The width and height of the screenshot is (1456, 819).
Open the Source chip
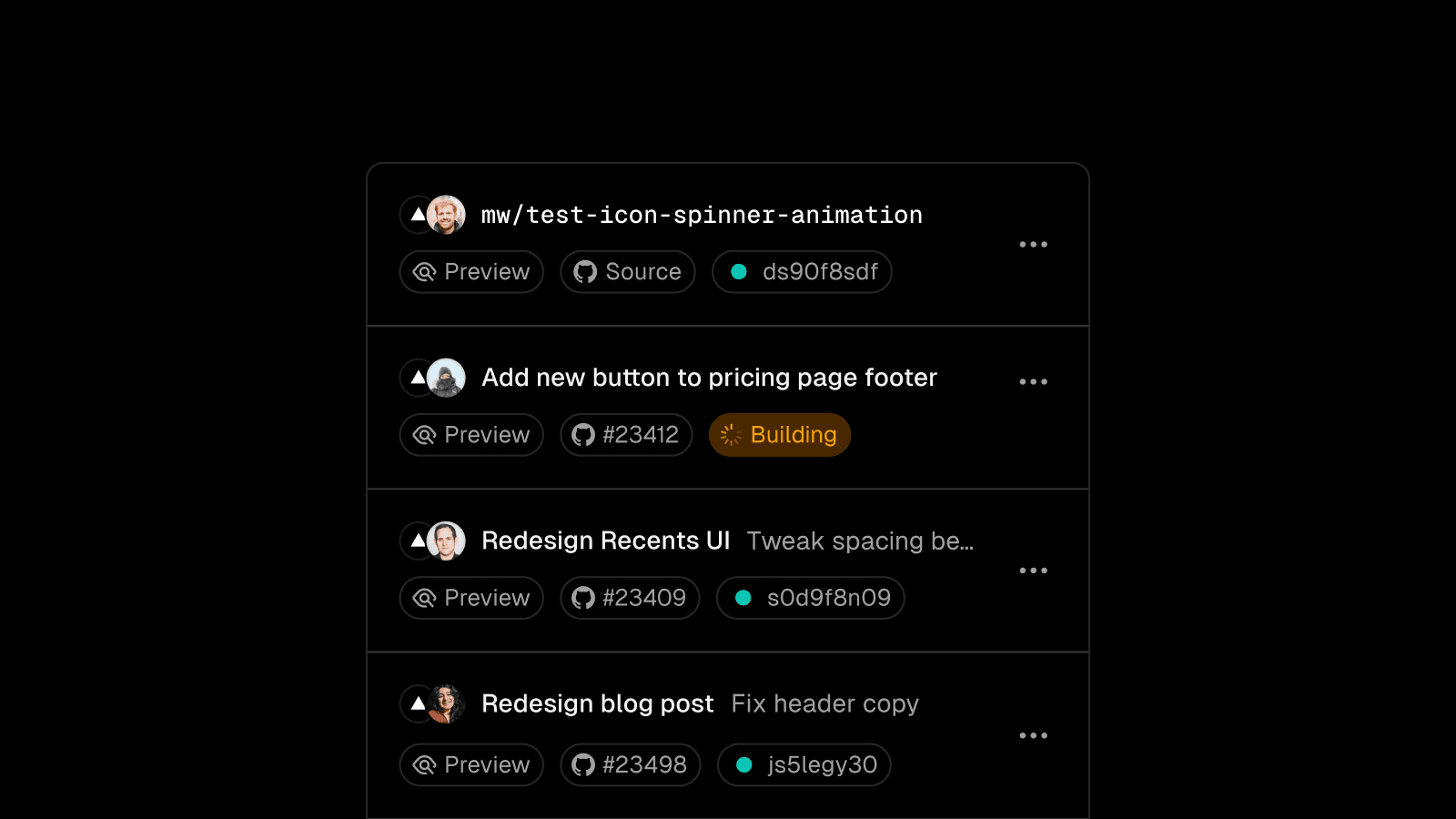click(628, 272)
